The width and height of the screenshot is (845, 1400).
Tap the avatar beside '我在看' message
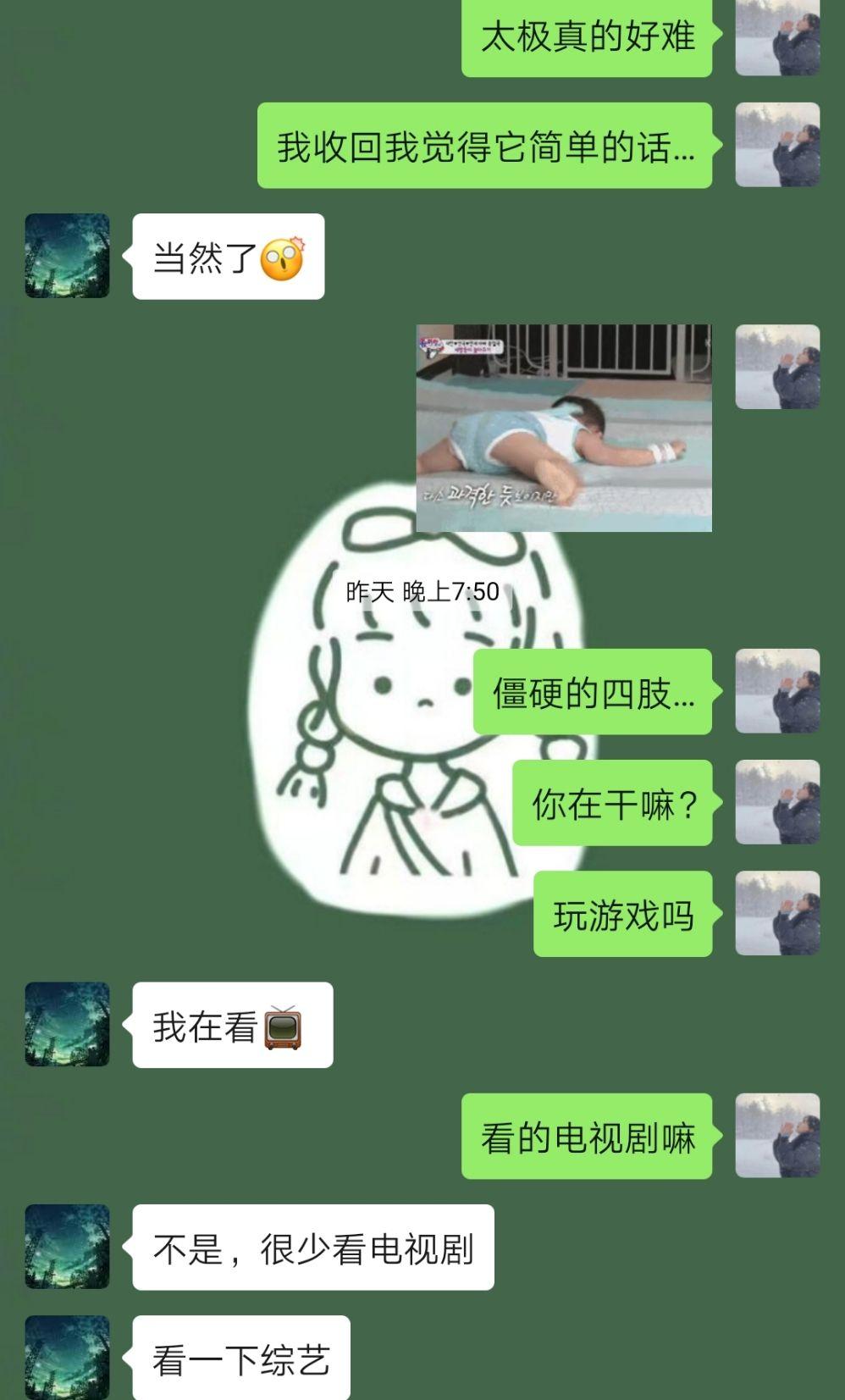point(68,1024)
